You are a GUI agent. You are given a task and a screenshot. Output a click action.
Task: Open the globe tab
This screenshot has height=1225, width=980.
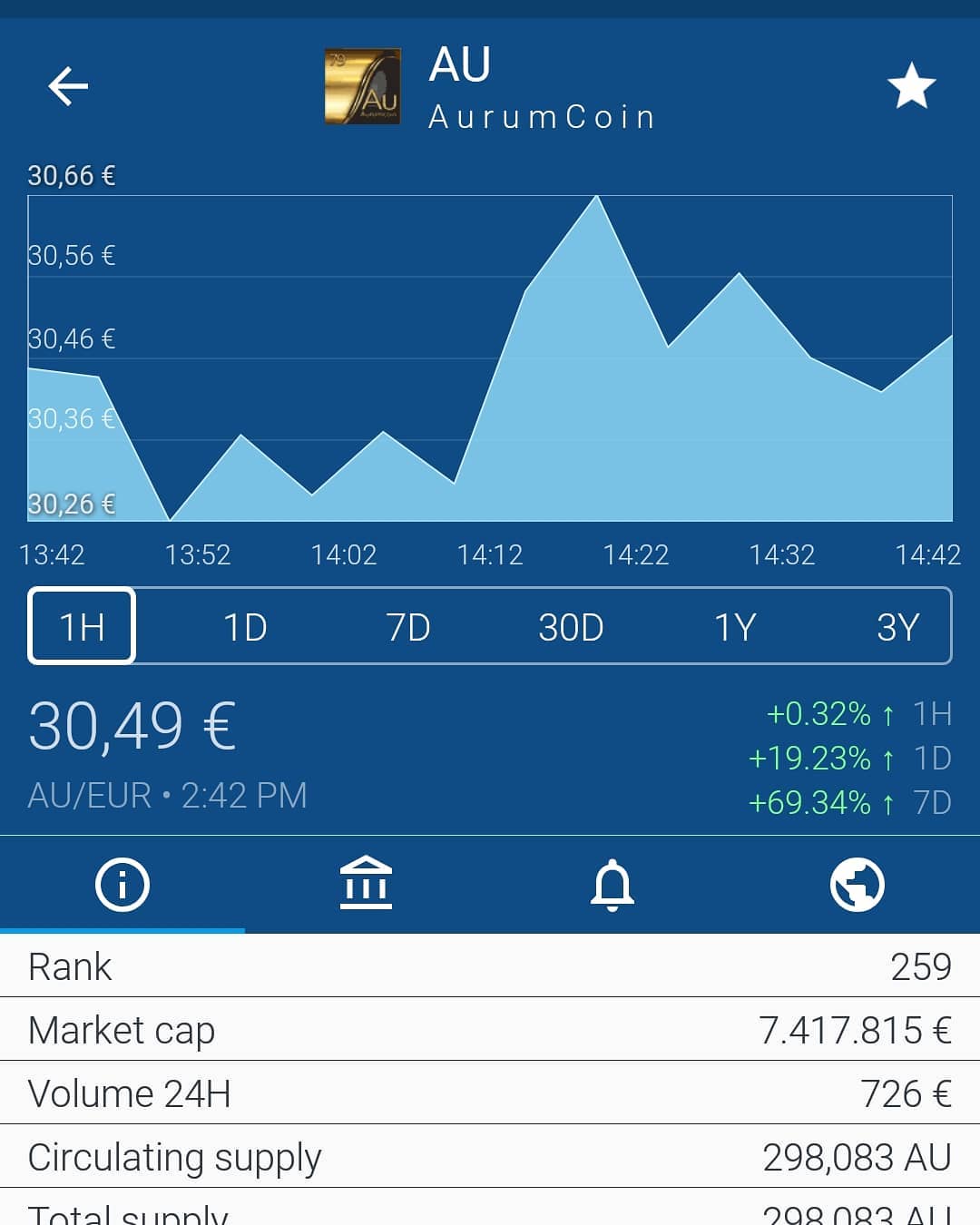coord(857,885)
